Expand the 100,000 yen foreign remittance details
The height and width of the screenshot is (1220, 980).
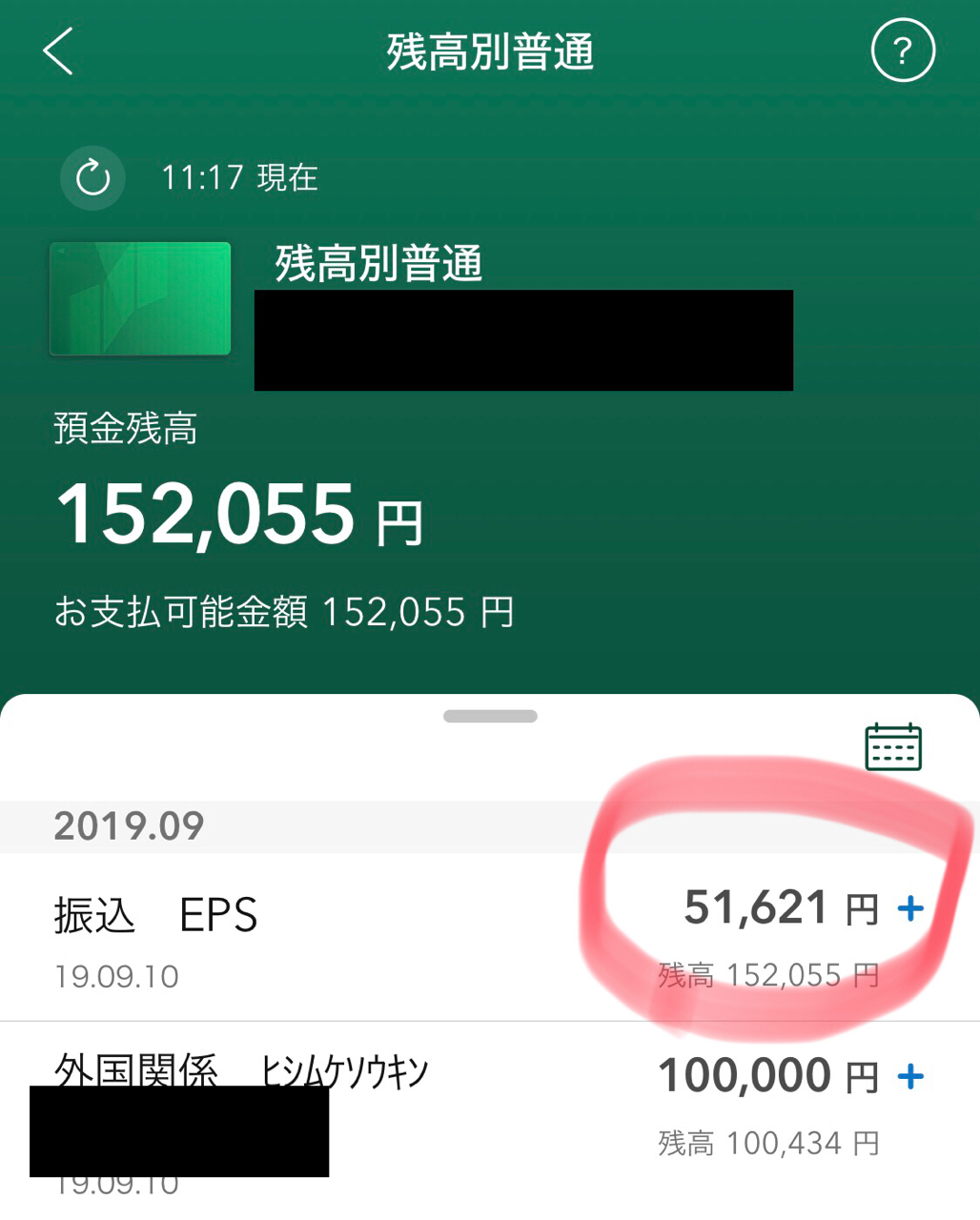tap(910, 1077)
